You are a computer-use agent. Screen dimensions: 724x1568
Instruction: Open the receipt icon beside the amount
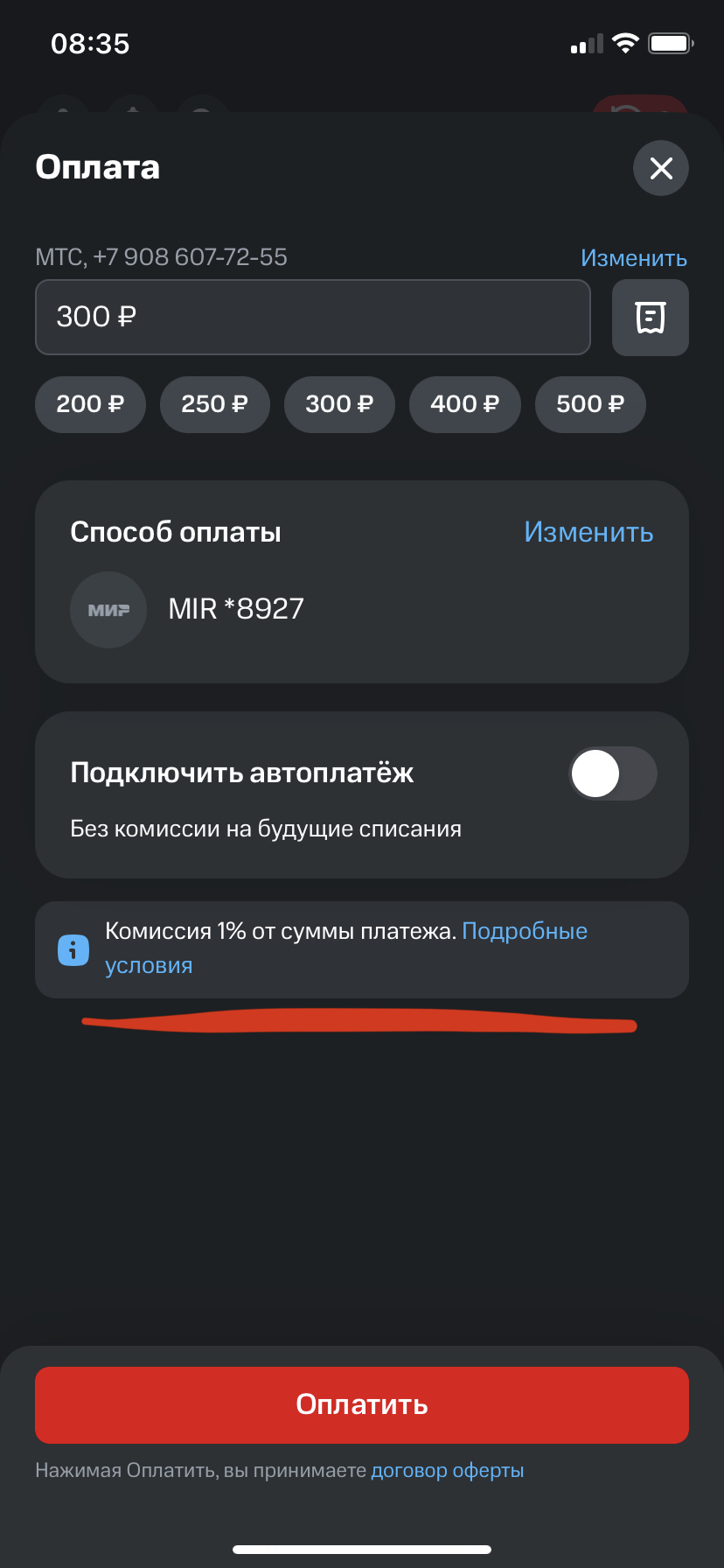tap(650, 318)
